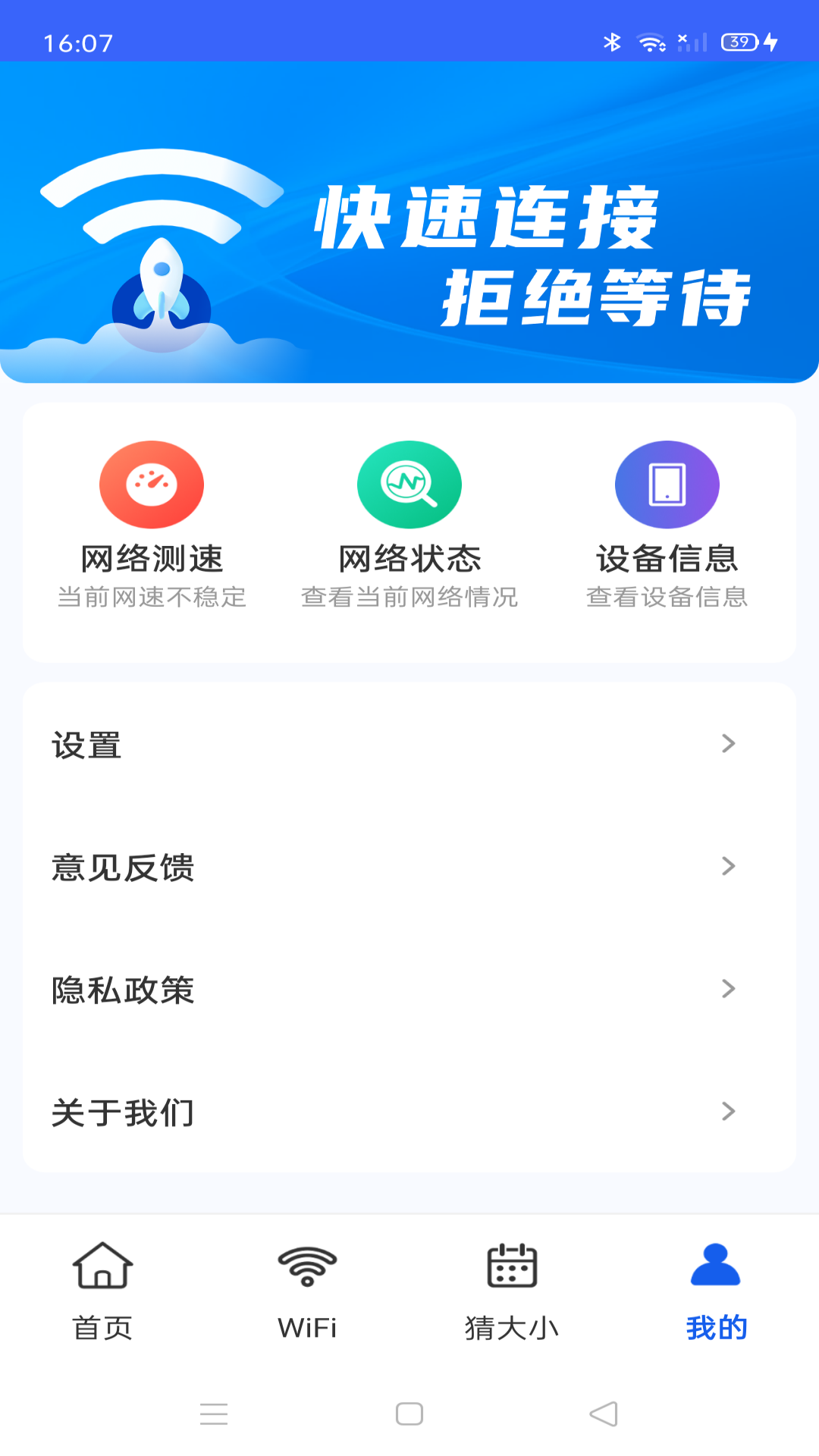This screenshot has width=819, height=1456.
Task: Open the 网络状态 network status icon
Action: click(x=409, y=484)
